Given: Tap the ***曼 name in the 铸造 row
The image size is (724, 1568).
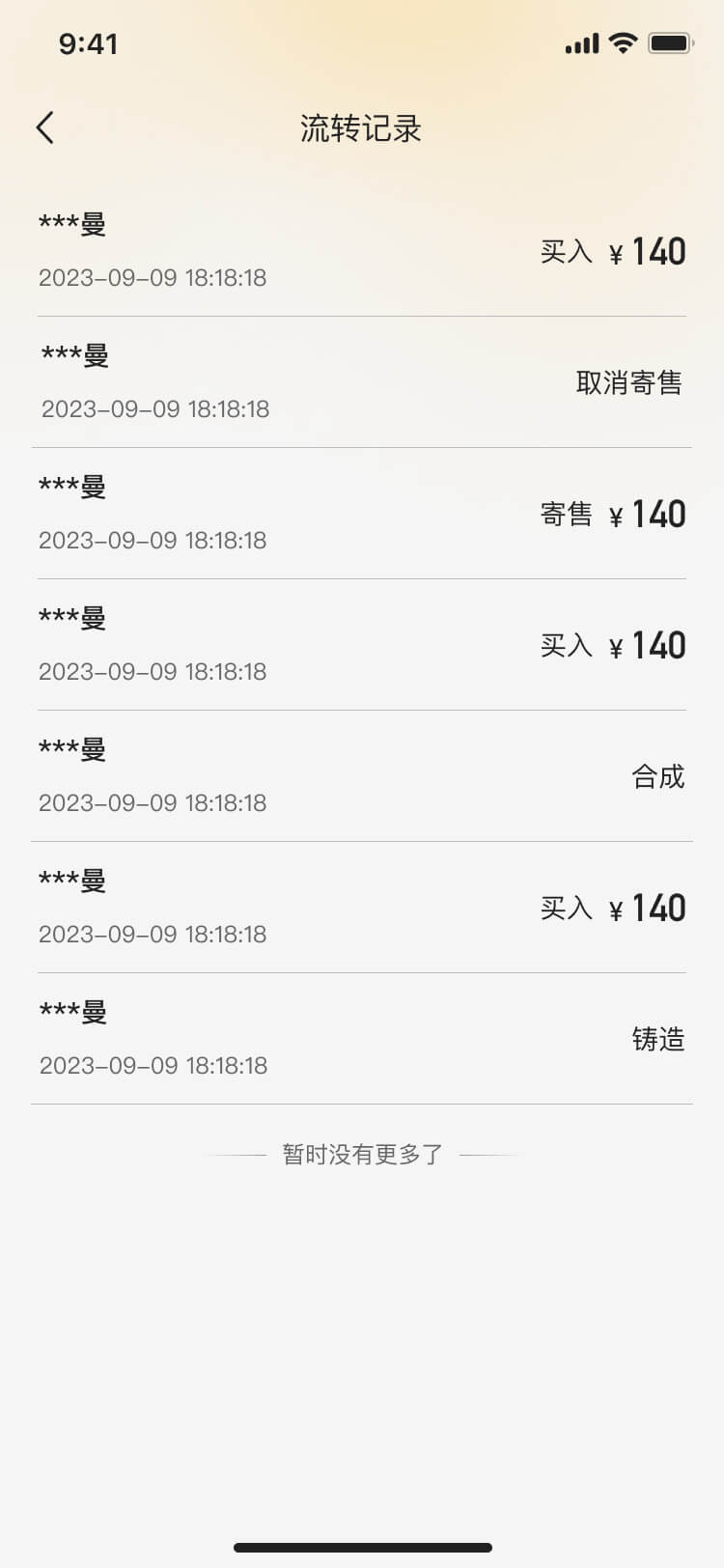Looking at the screenshot, I should [71, 1010].
